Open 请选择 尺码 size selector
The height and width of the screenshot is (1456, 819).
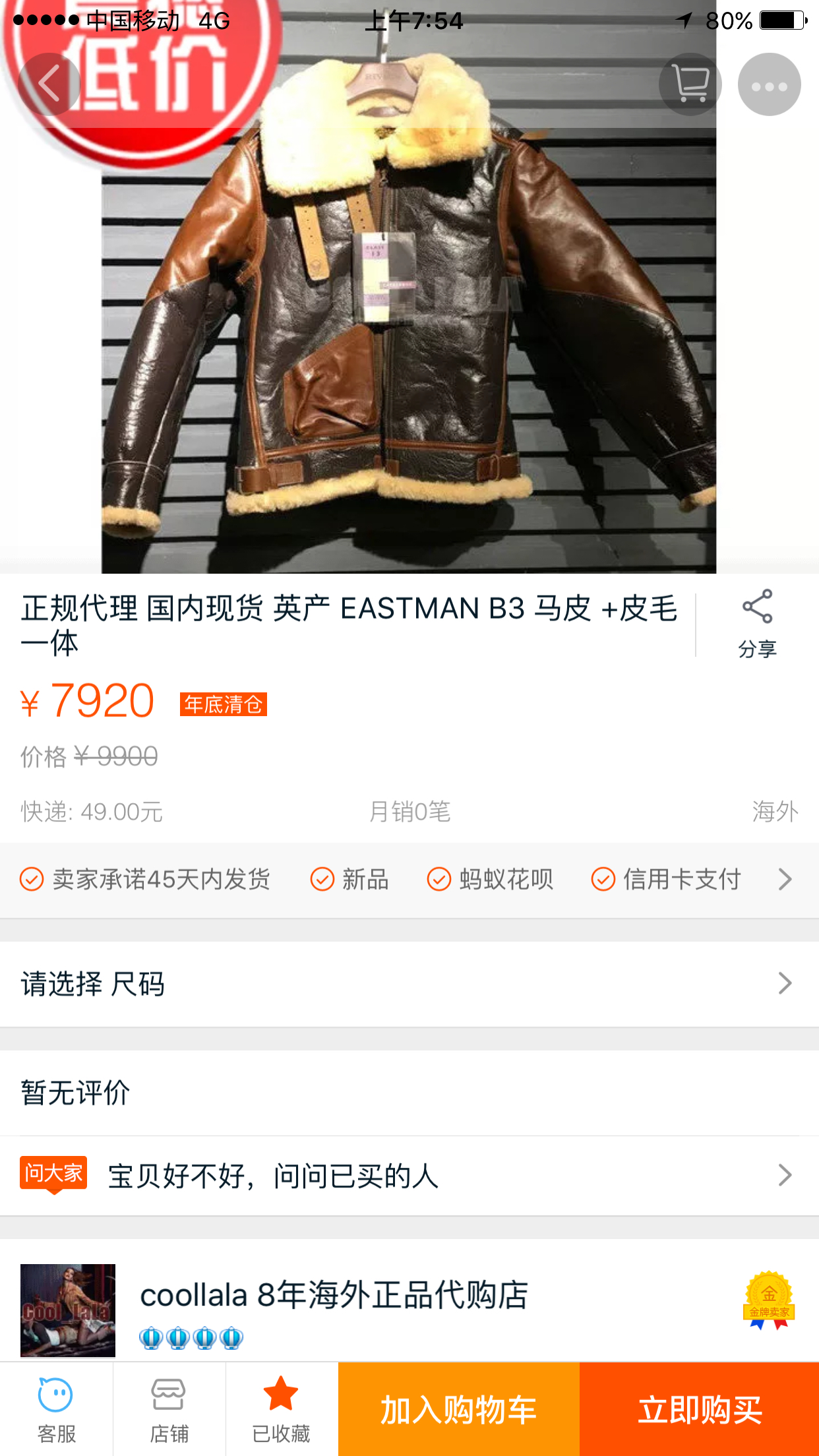409,983
